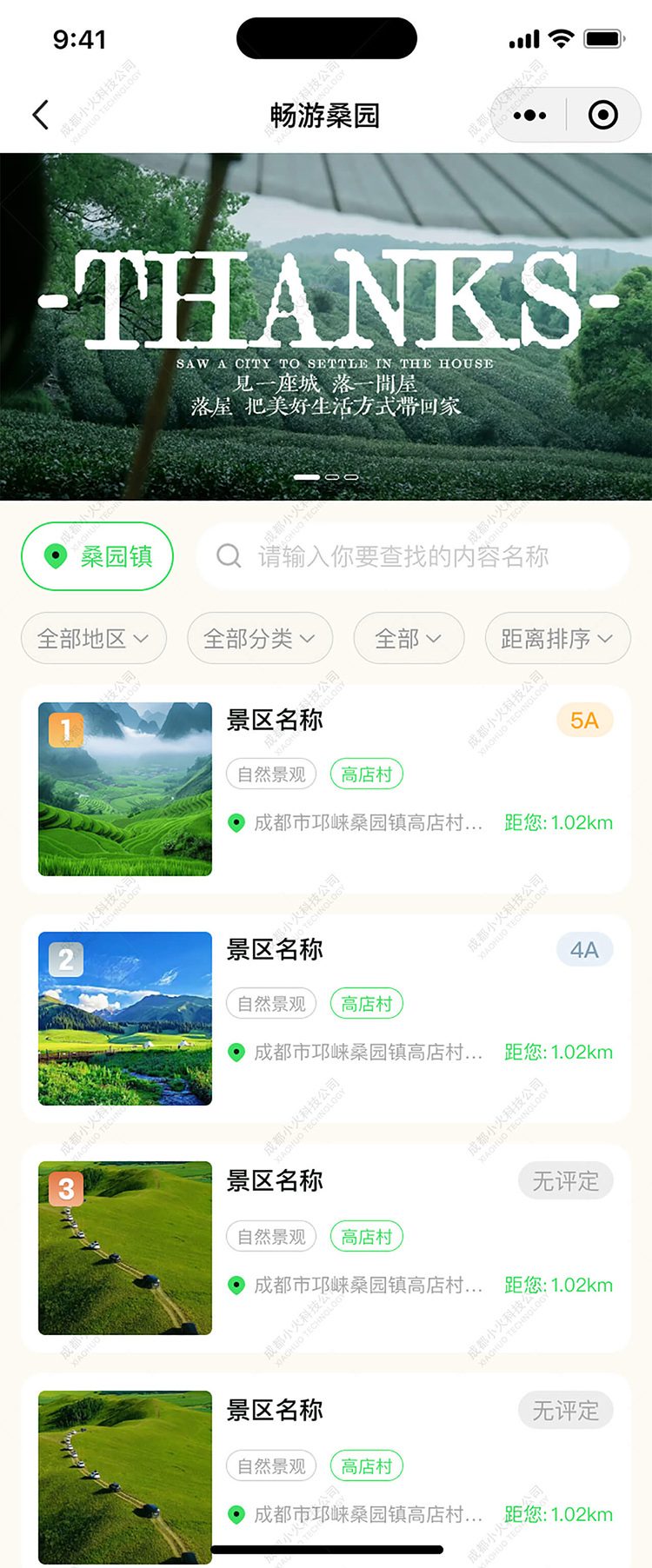Screen dimensions: 652x1568
Task: Tap the first scenic spot thumbnail image
Action: click(123, 787)
